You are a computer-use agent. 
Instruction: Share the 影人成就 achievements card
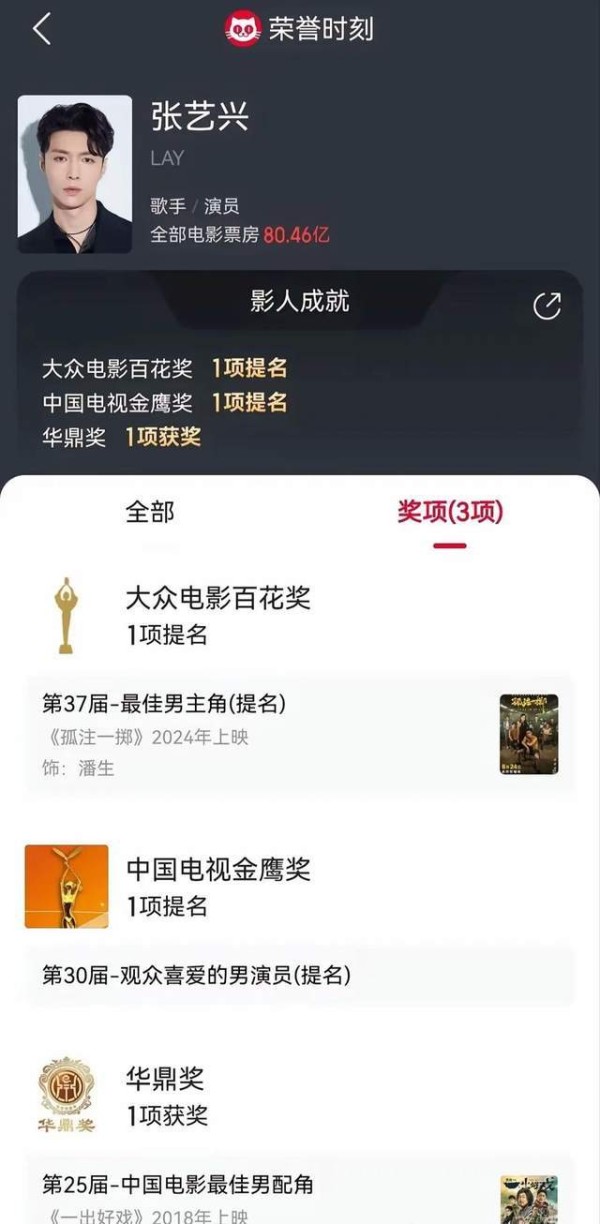[547, 306]
